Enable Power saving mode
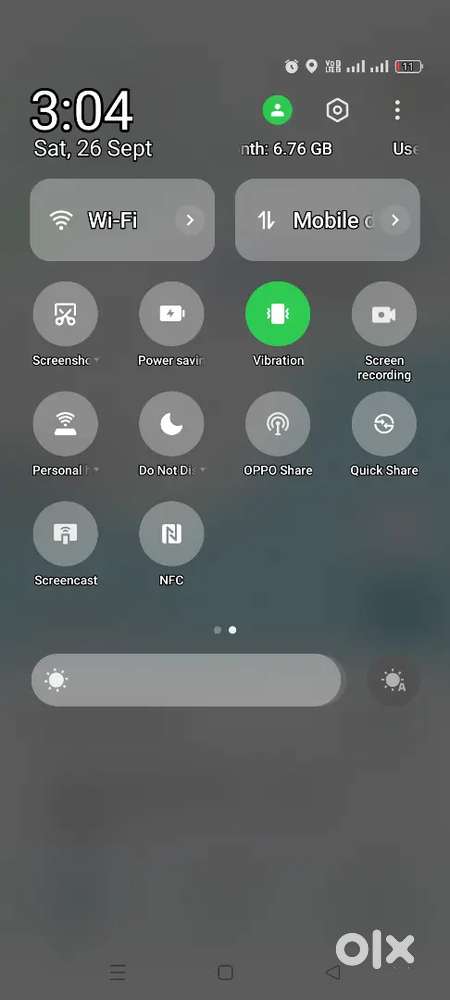 171,314
